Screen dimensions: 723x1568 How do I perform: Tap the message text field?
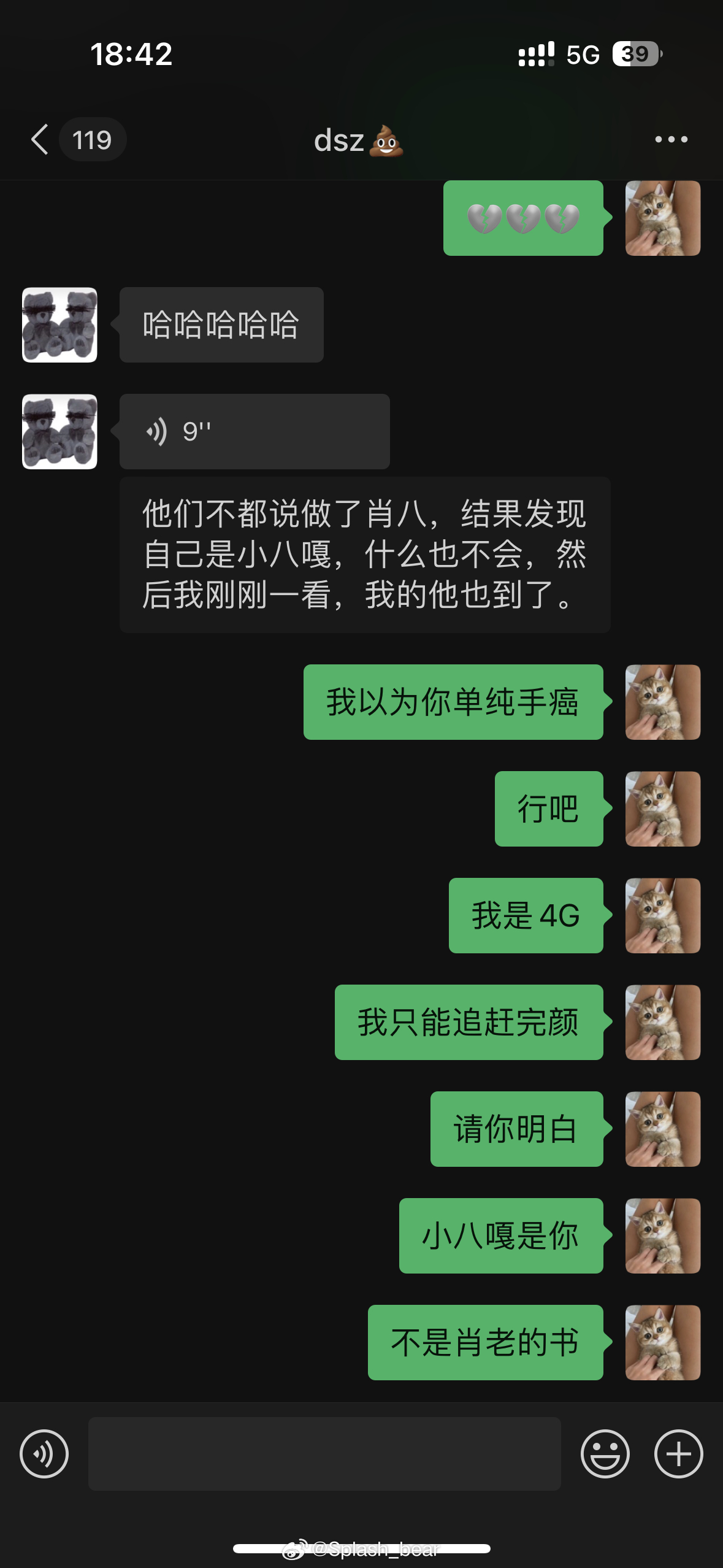click(324, 1453)
